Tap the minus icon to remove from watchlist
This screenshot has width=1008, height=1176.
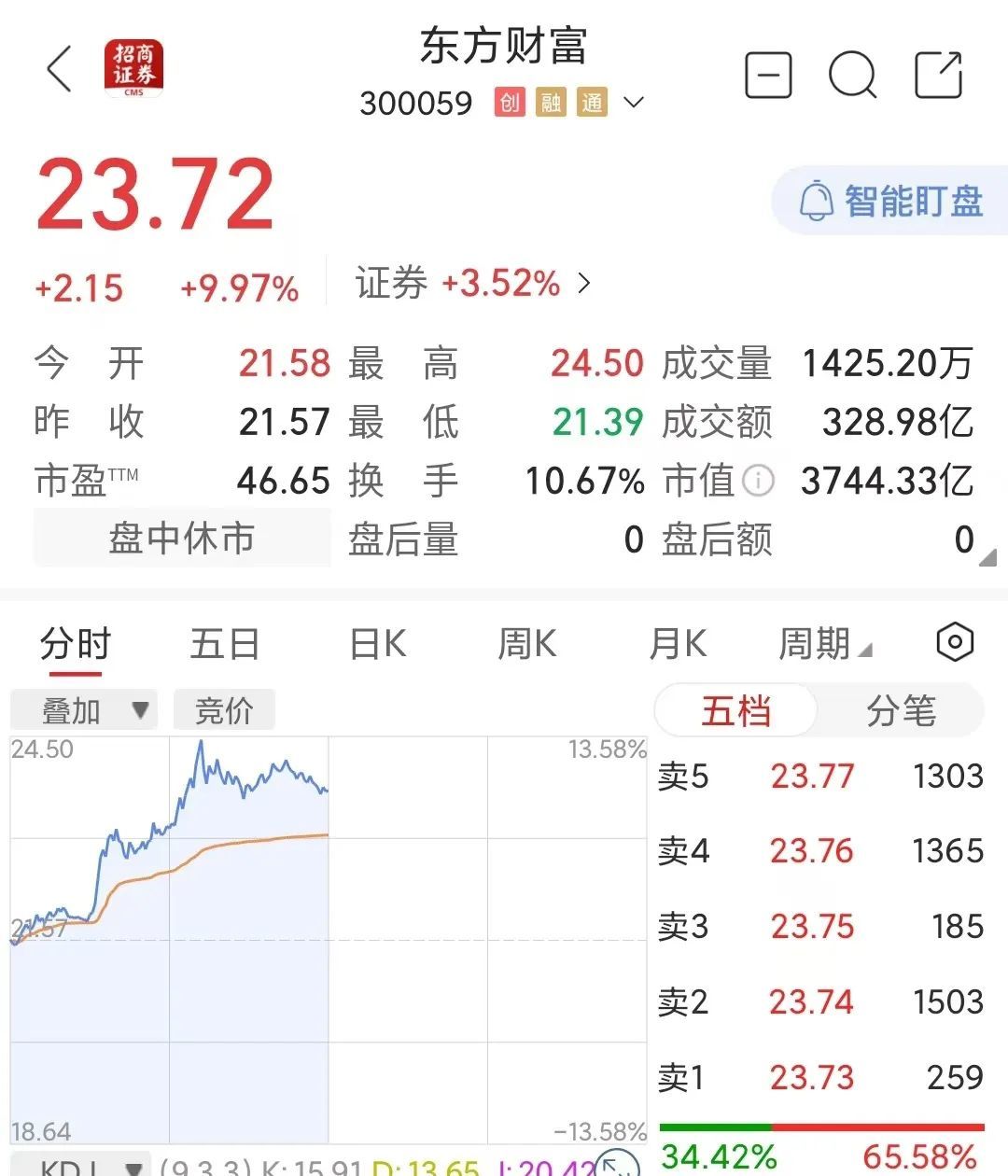coord(768,75)
